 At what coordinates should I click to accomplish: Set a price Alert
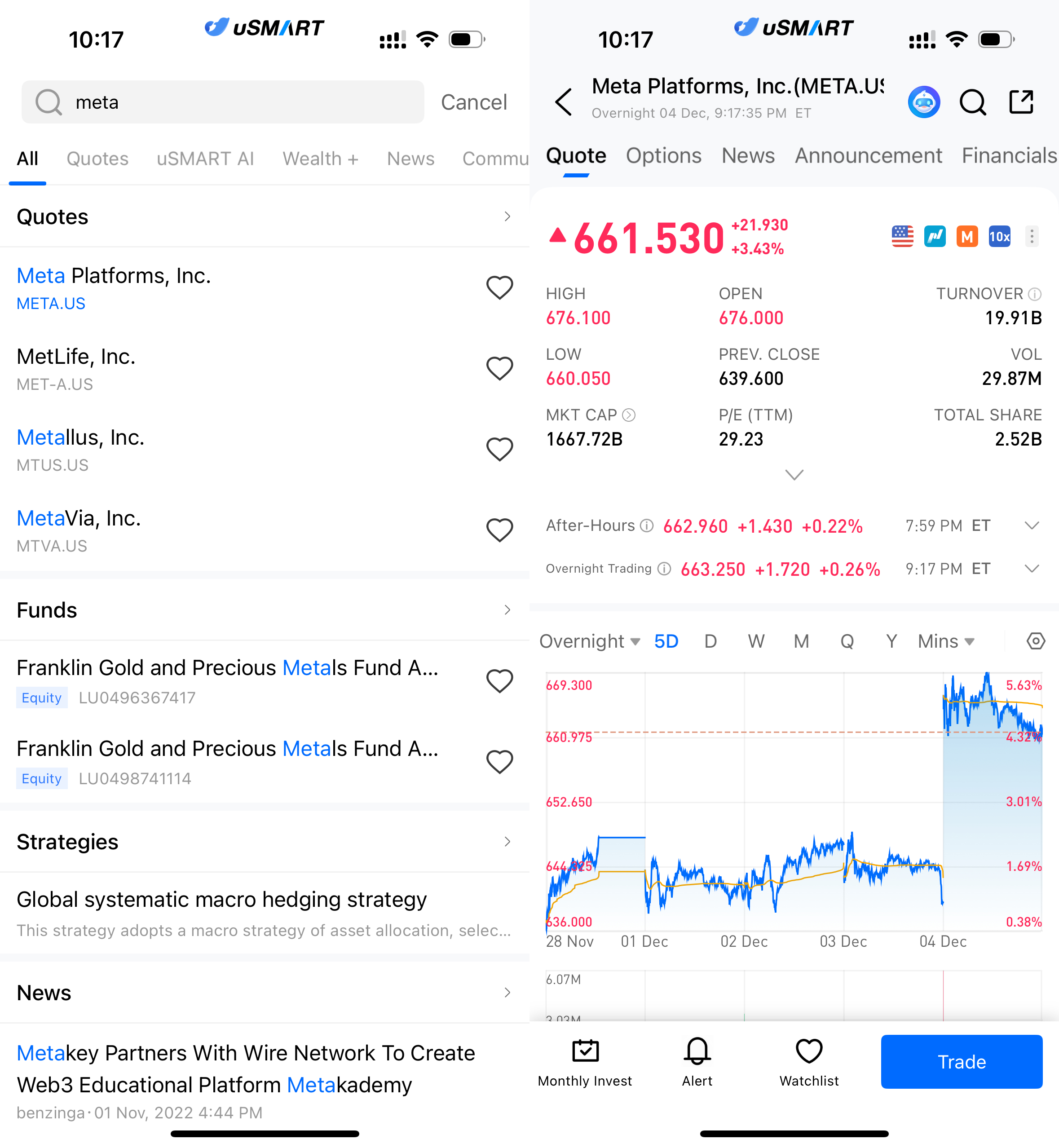tap(697, 1061)
